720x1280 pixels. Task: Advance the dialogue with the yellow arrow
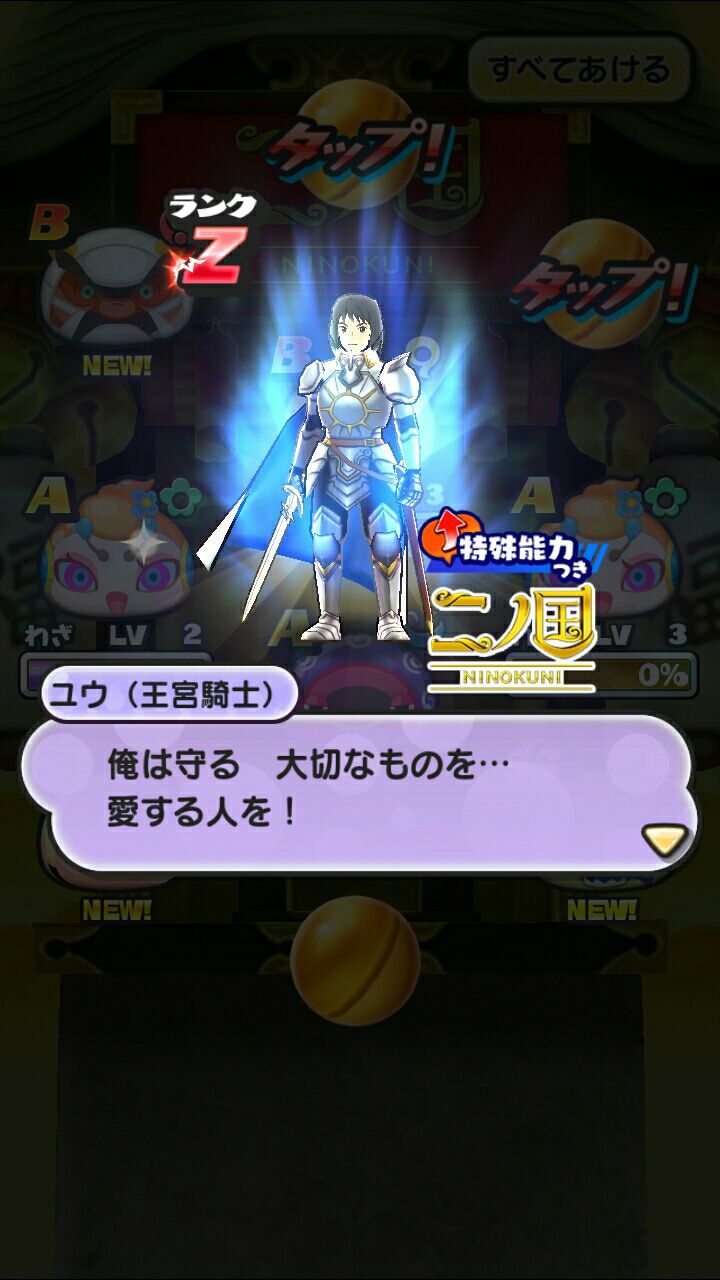(x=665, y=840)
